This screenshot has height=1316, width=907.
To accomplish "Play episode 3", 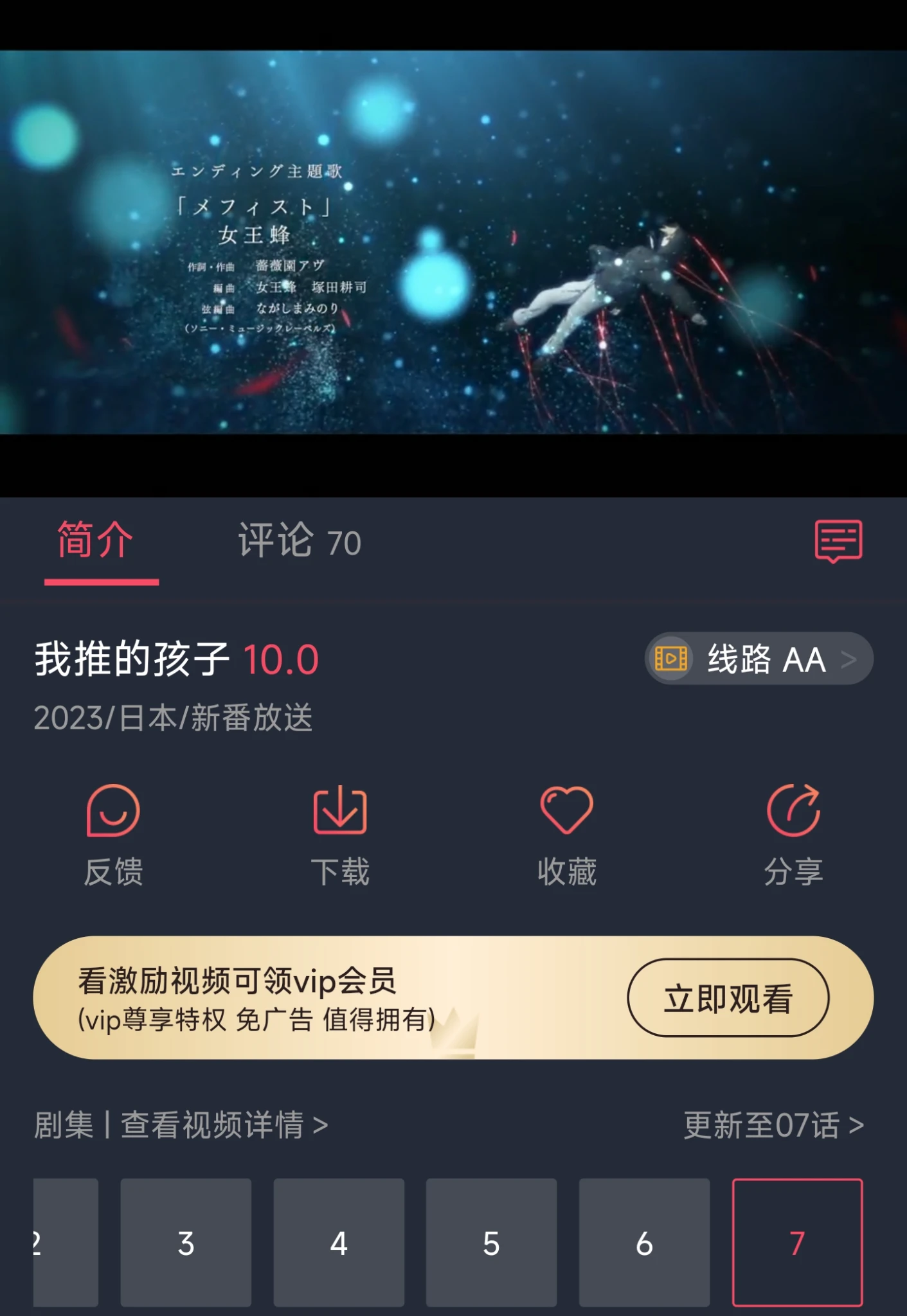I will [186, 1243].
